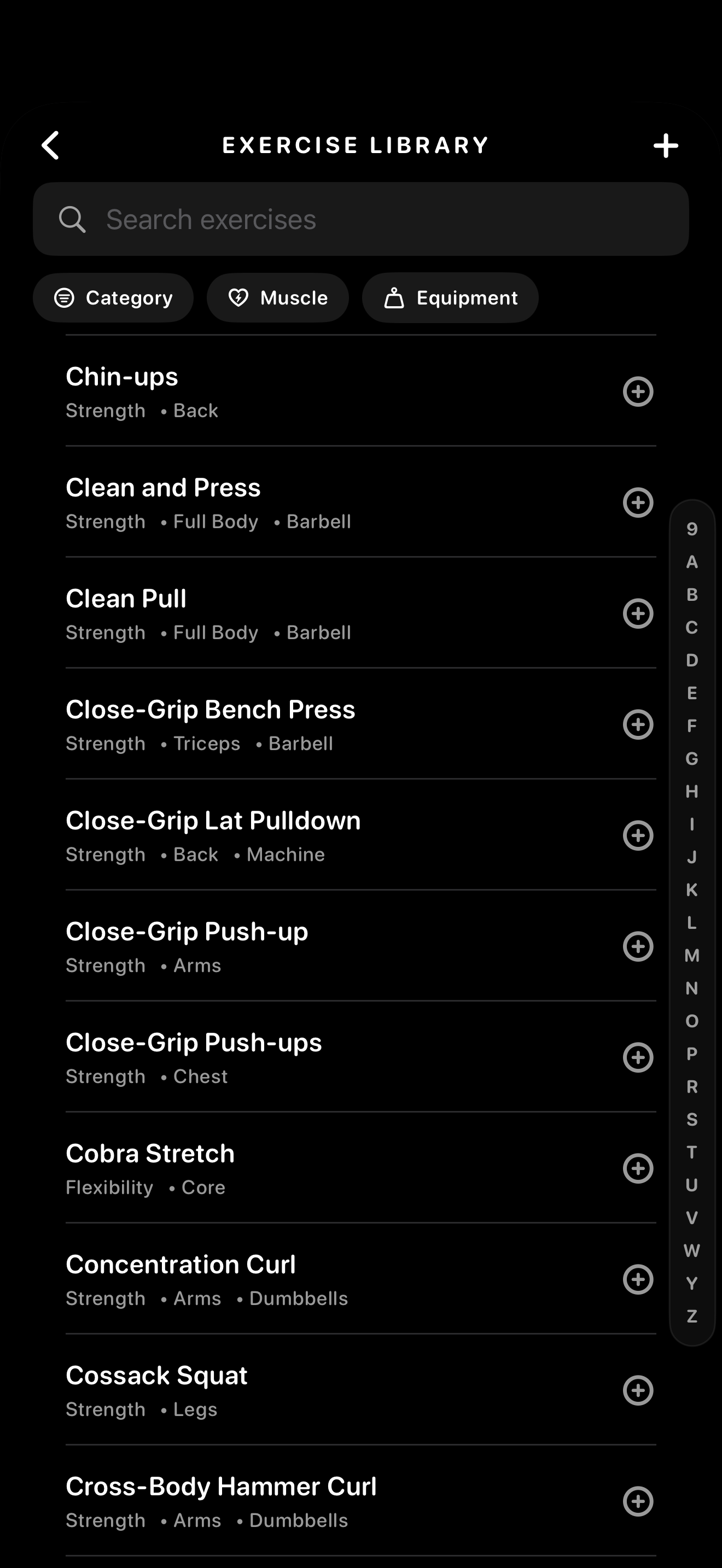This screenshot has width=722, height=1568.
Task: Tap the search magnifier icon
Action: pyautogui.click(x=72, y=219)
